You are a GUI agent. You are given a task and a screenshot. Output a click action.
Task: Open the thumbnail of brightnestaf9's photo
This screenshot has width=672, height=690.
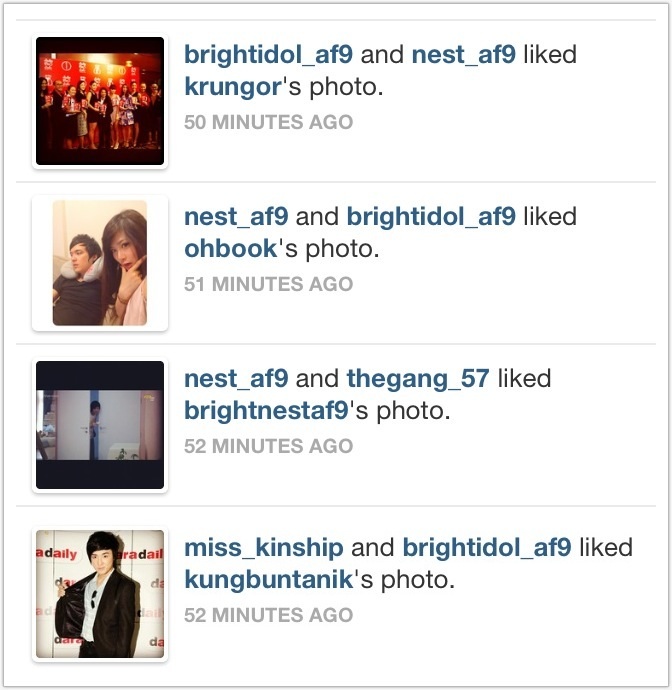[x=100, y=425]
